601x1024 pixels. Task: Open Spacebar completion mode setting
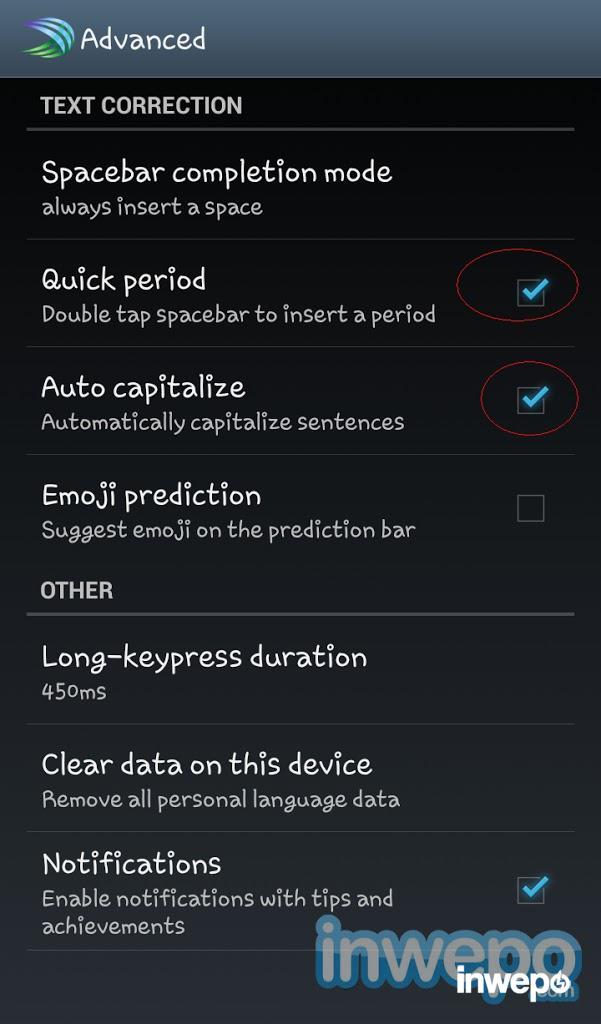point(217,187)
